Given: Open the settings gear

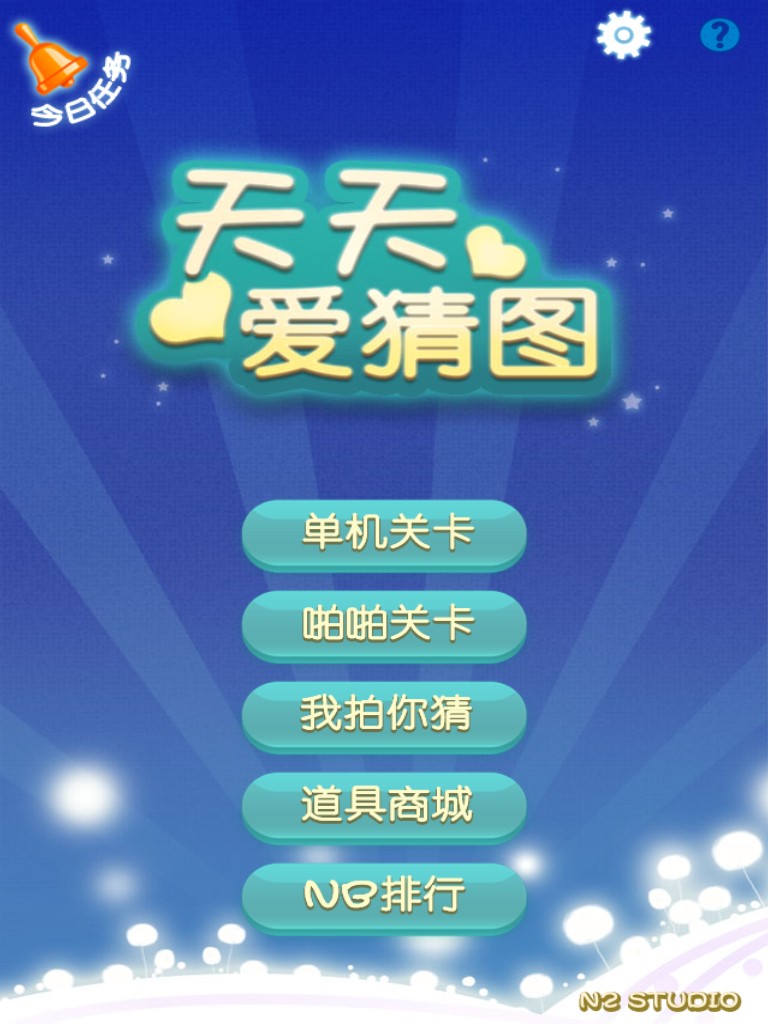Looking at the screenshot, I should coord(623,36).
